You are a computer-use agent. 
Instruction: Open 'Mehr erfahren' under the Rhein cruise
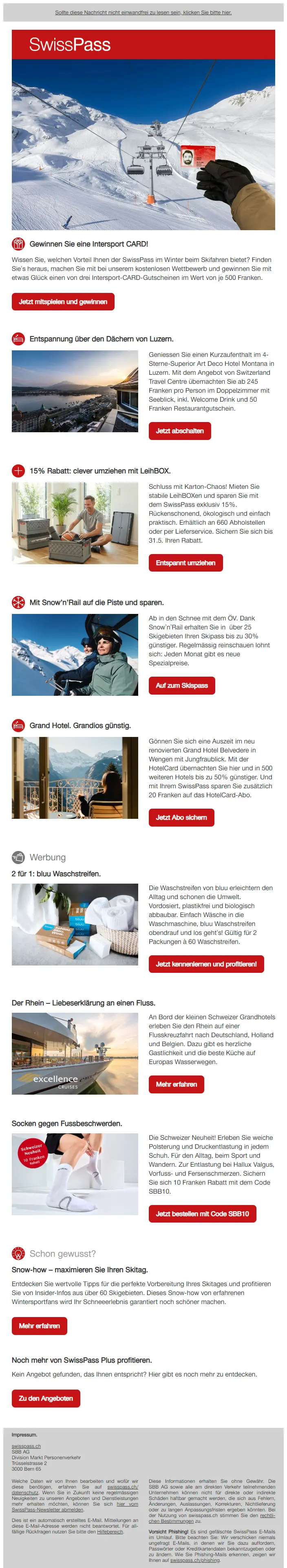point(176,1084)
